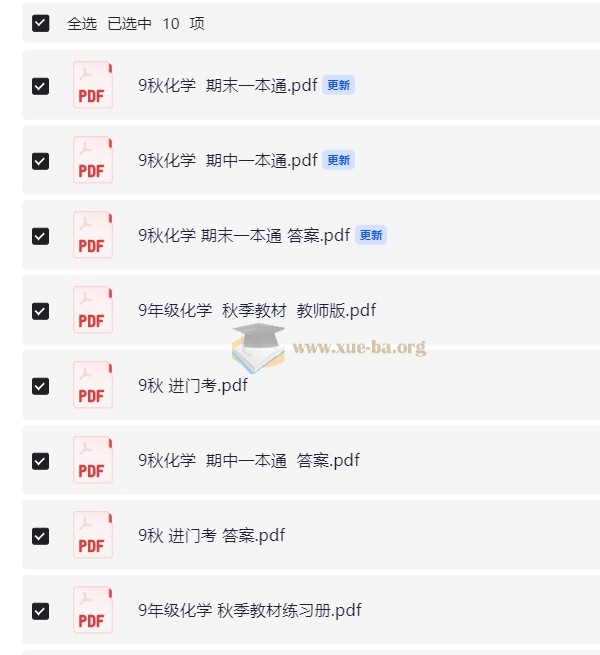Open 9年级化学 秋季教材练习册.pdf
600x655 pixels.
pyautogui.click(x=249, y=610)
